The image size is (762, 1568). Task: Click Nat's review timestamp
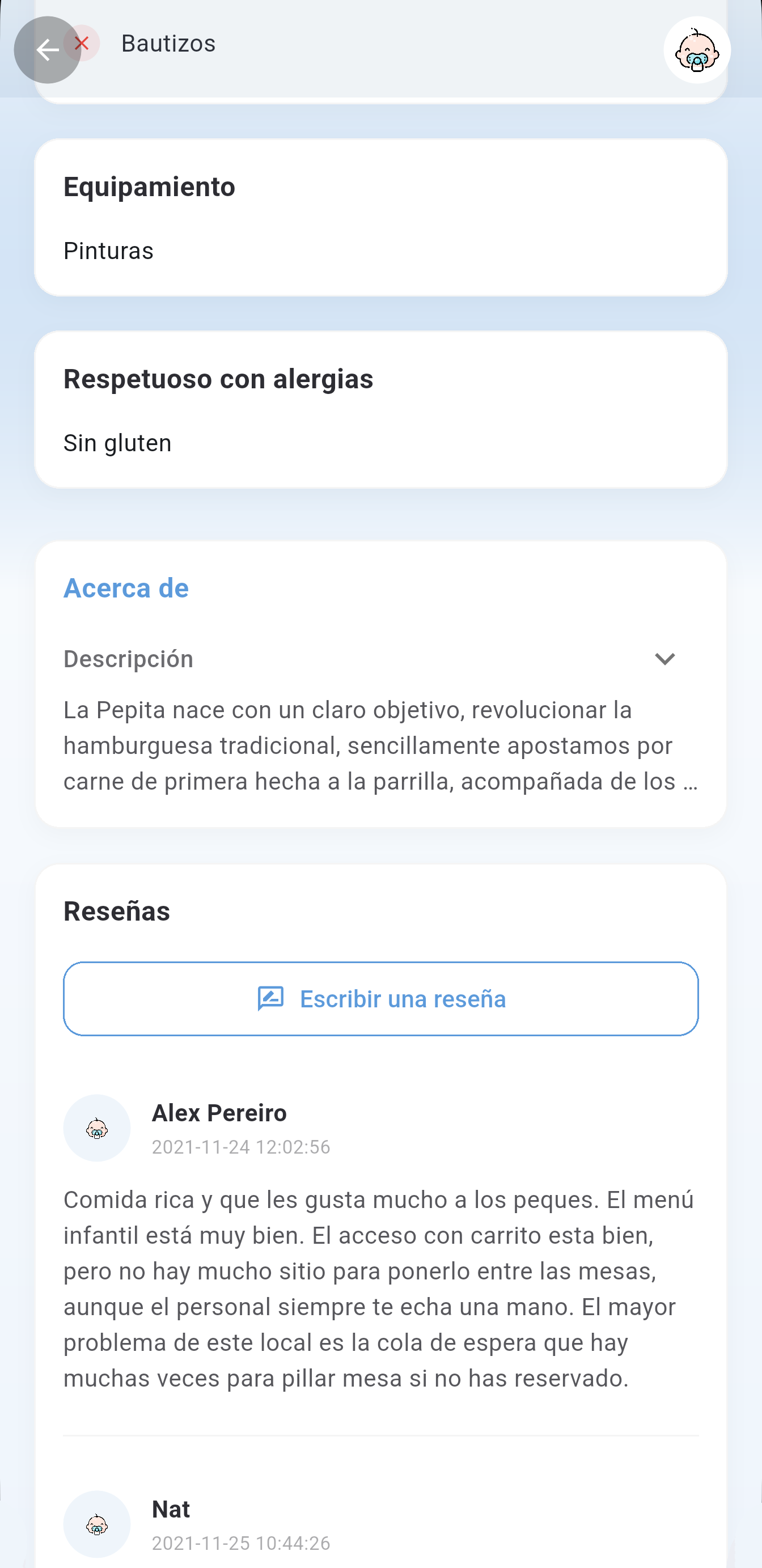point(240,1544)
